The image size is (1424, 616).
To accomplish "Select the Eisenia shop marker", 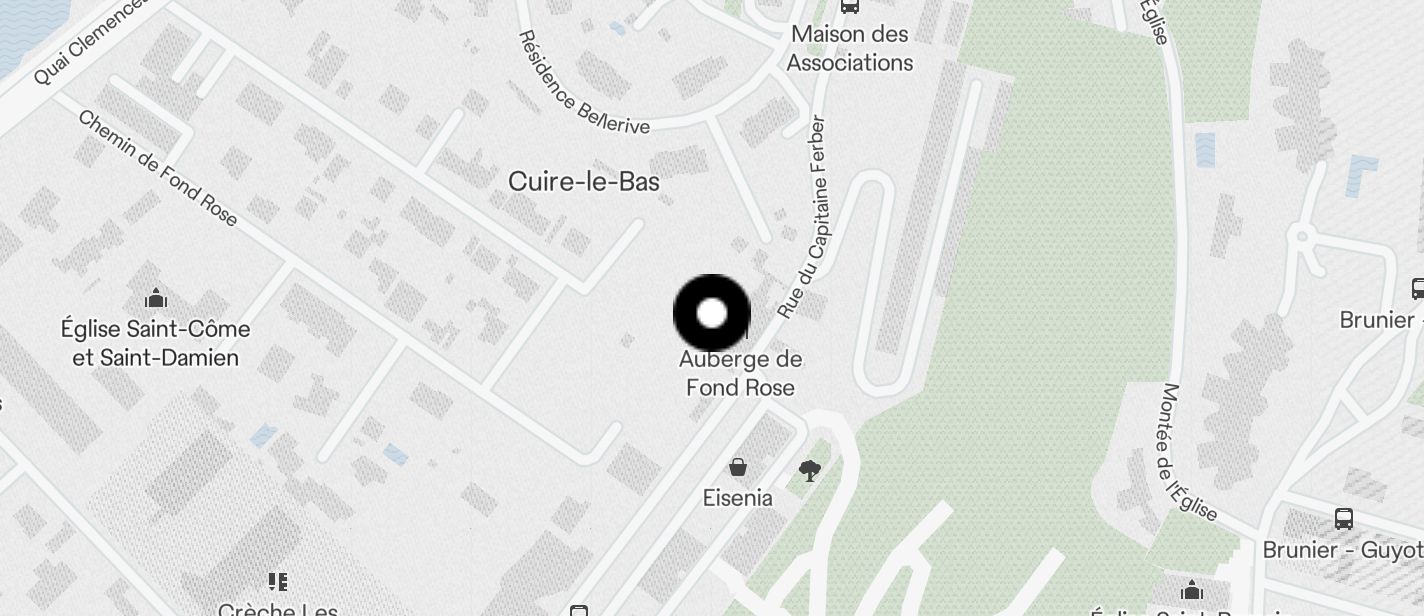I will point(738,467).
